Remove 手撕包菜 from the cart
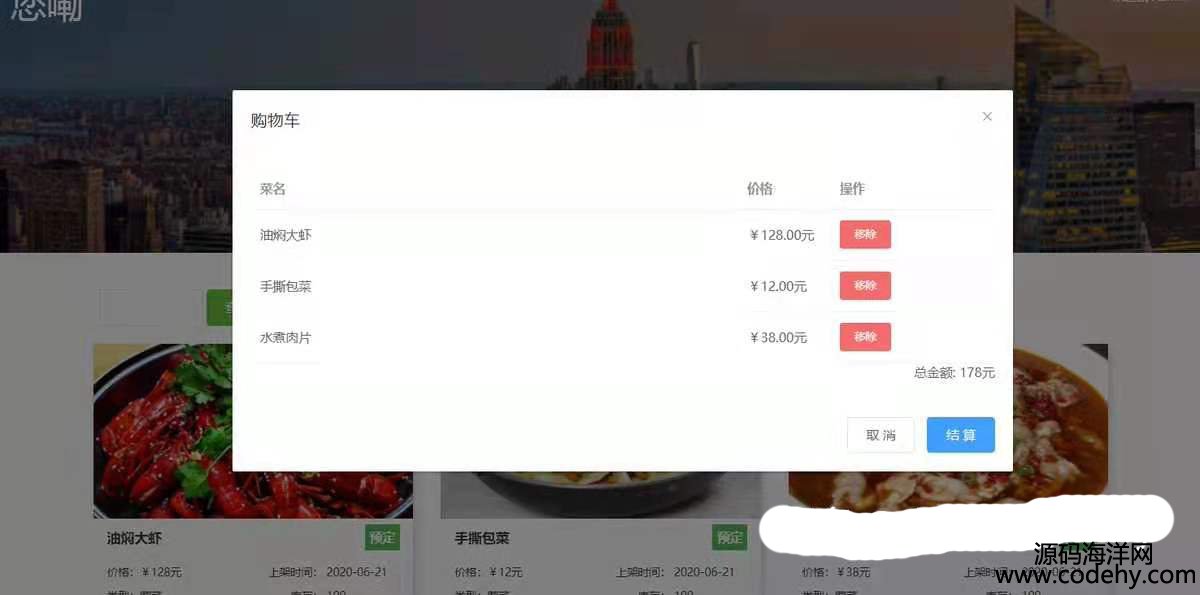 coord(865,286)
